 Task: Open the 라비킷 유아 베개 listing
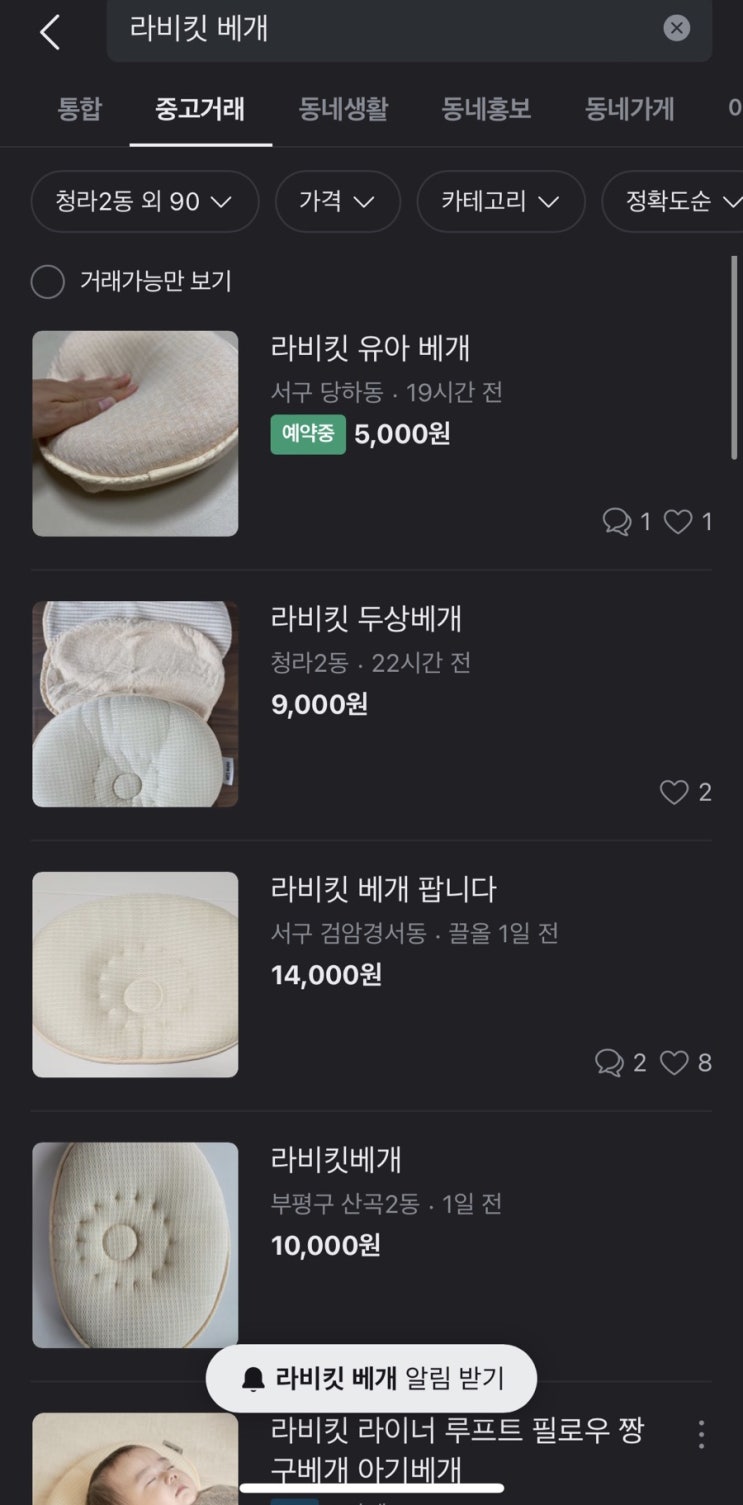point(370,349)
